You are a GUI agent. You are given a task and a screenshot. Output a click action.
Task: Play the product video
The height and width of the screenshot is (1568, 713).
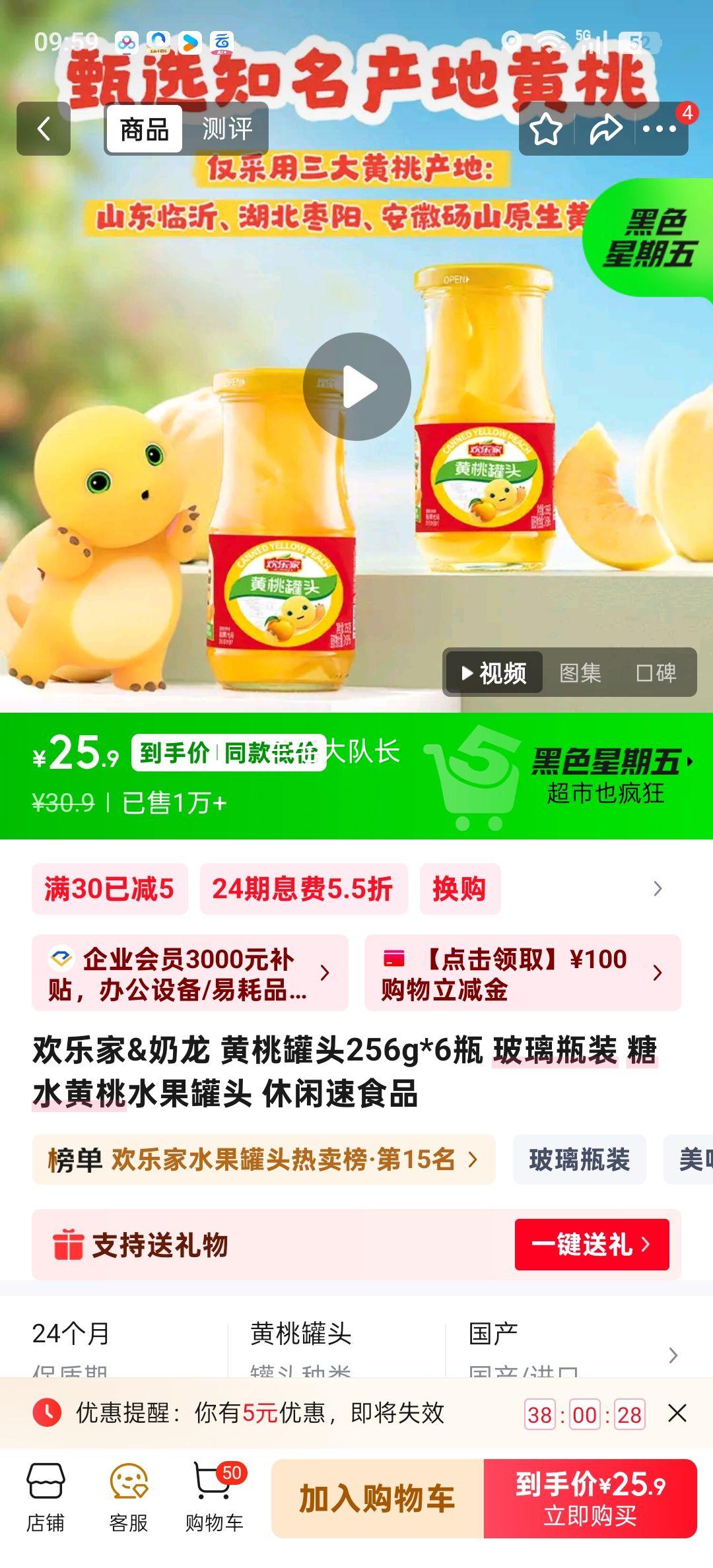pyautogui.click(x=356, y=388)
